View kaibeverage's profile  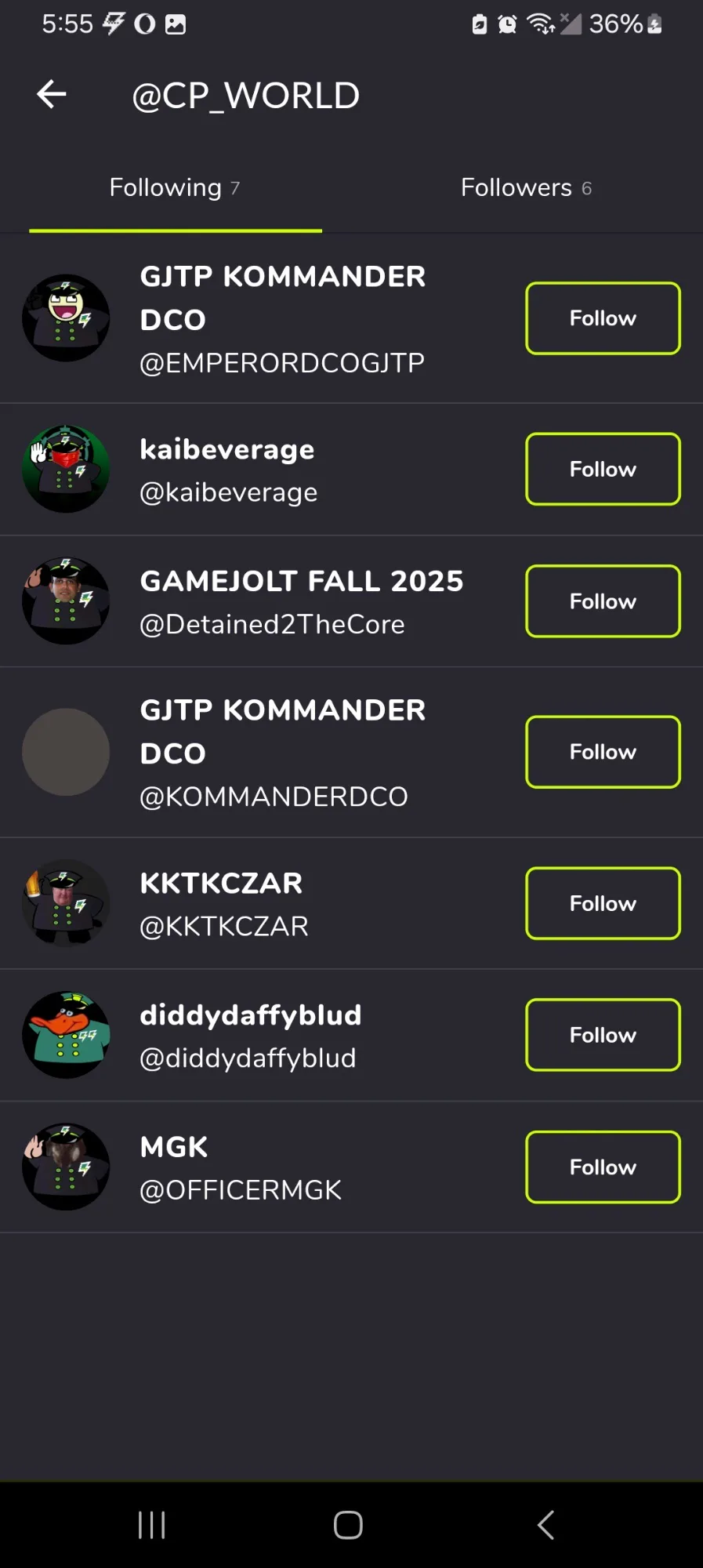[x=259, y=469]
